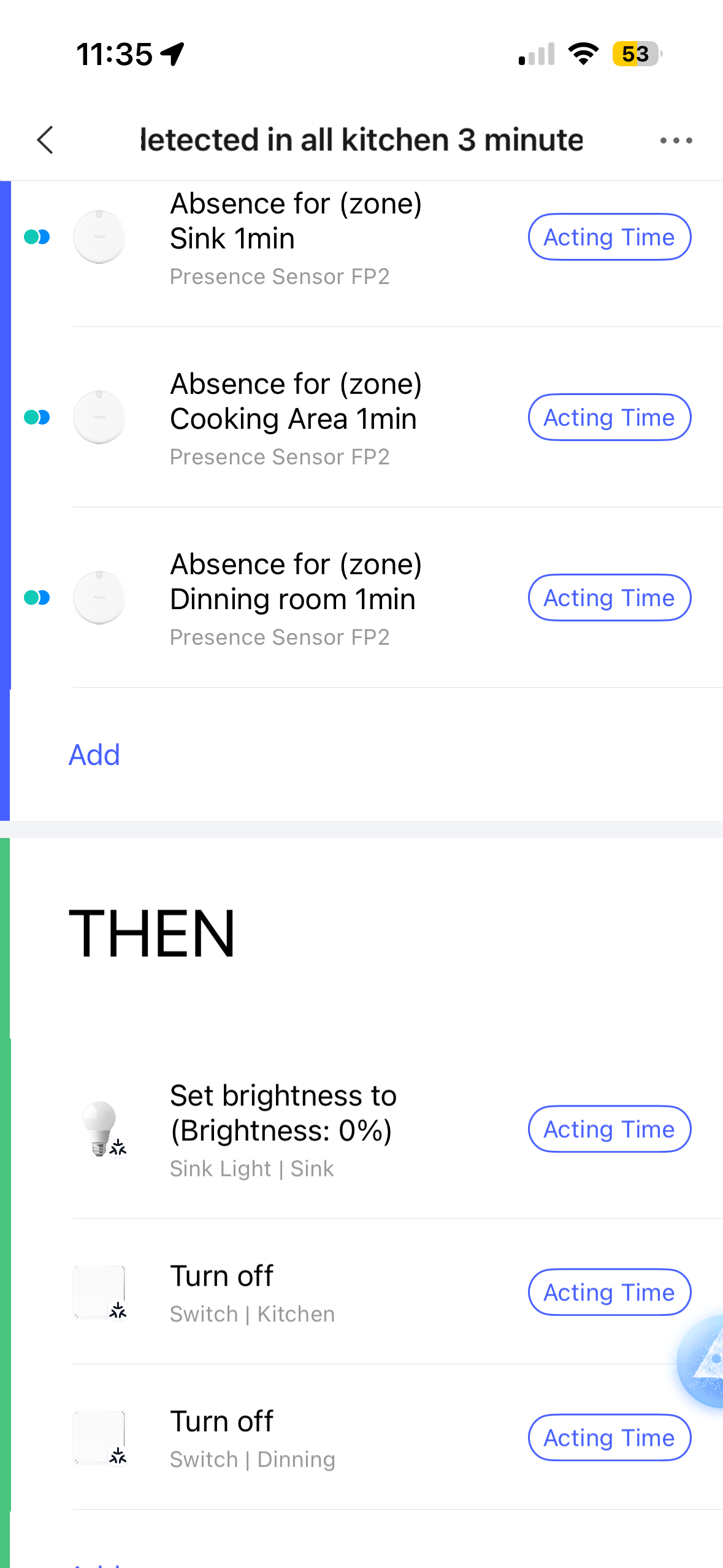Open the Cooking Area 1min absence condition
The height and width of the screenshot is (1568, 723).
[x=296, y=418]
